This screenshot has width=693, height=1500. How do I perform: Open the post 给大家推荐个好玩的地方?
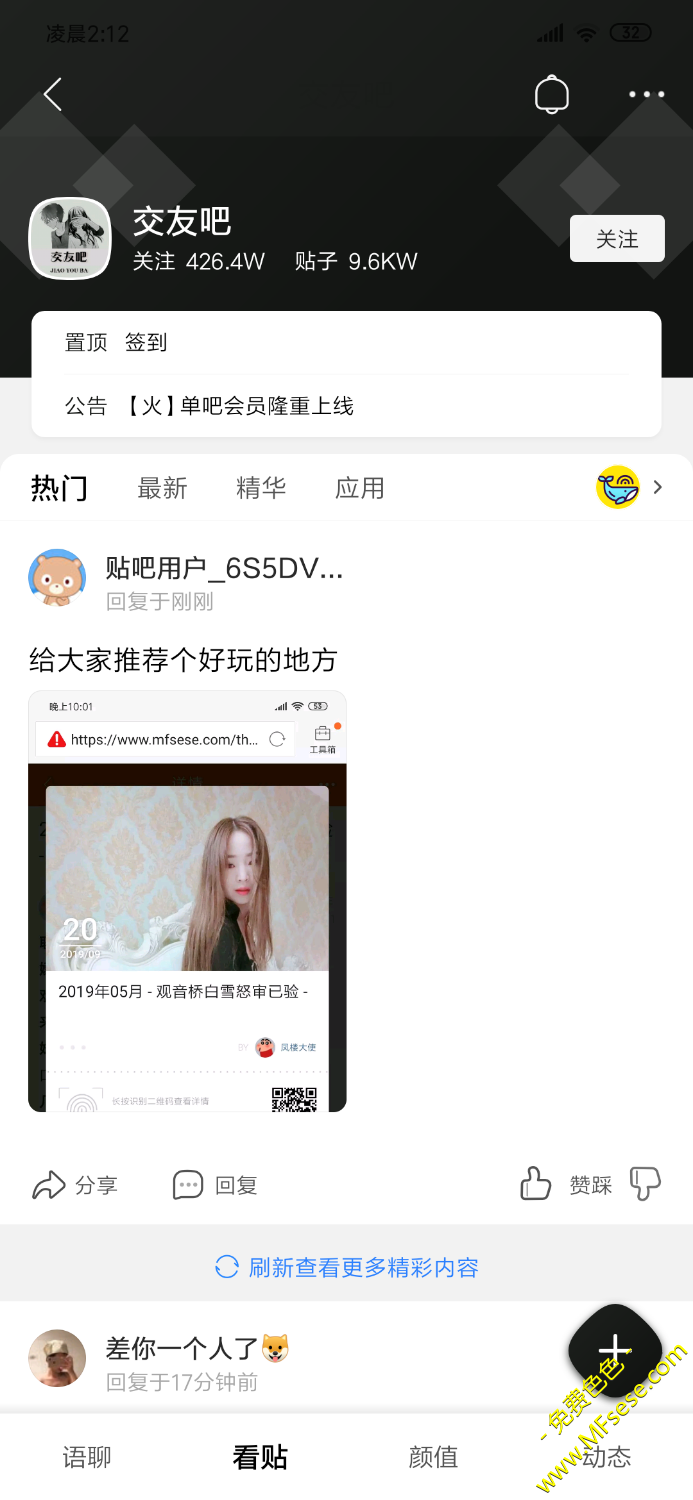[x=183, y=660]
